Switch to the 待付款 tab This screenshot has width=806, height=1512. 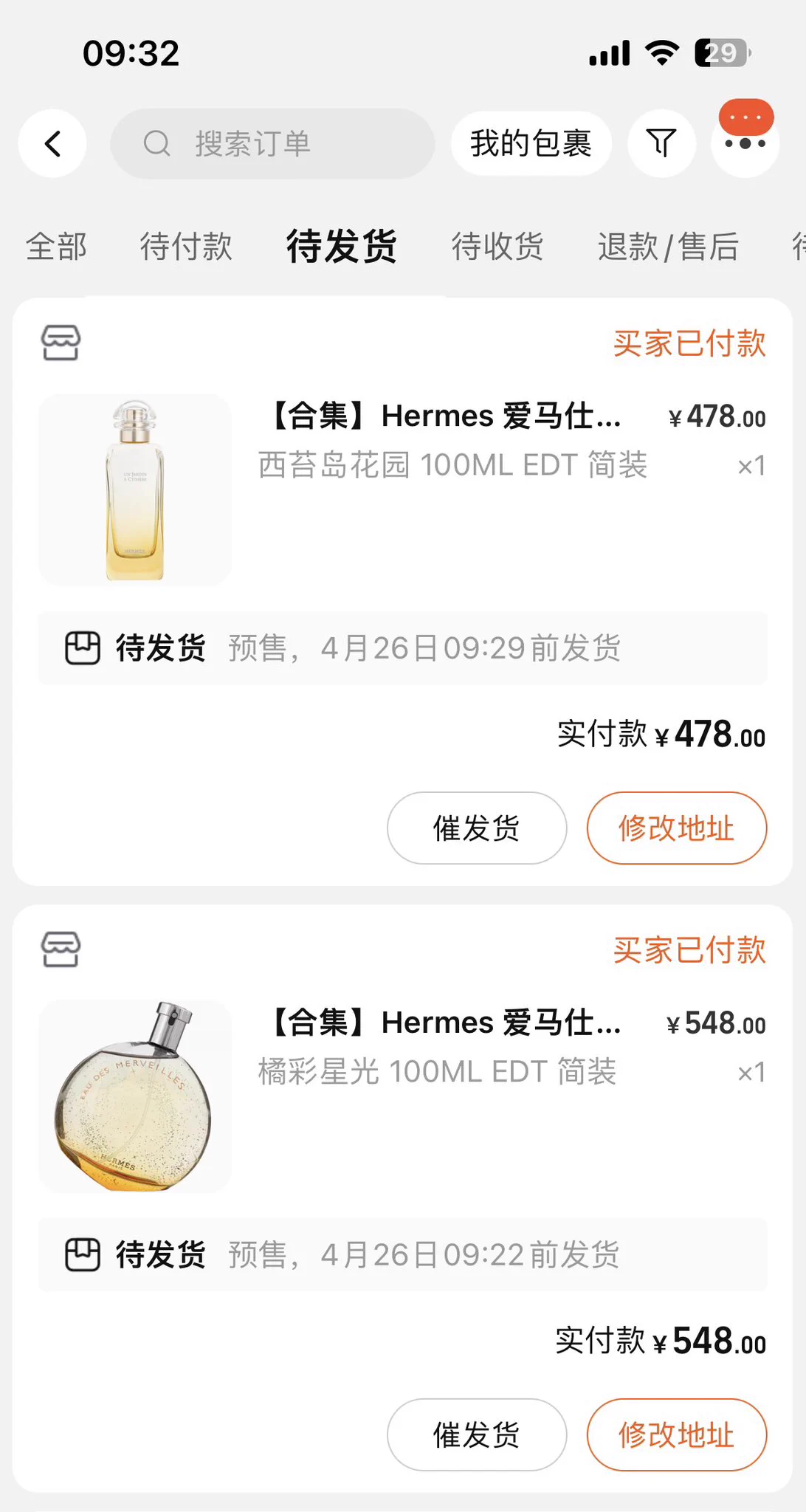coord(186,247)
